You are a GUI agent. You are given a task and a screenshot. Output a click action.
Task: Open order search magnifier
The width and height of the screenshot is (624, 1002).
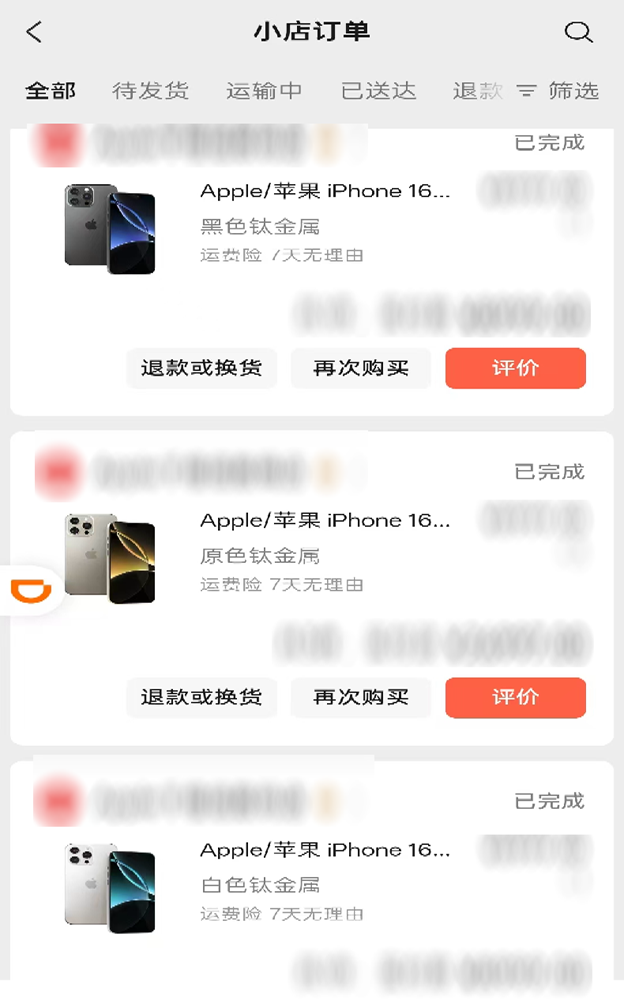click(x=578, y=32)
